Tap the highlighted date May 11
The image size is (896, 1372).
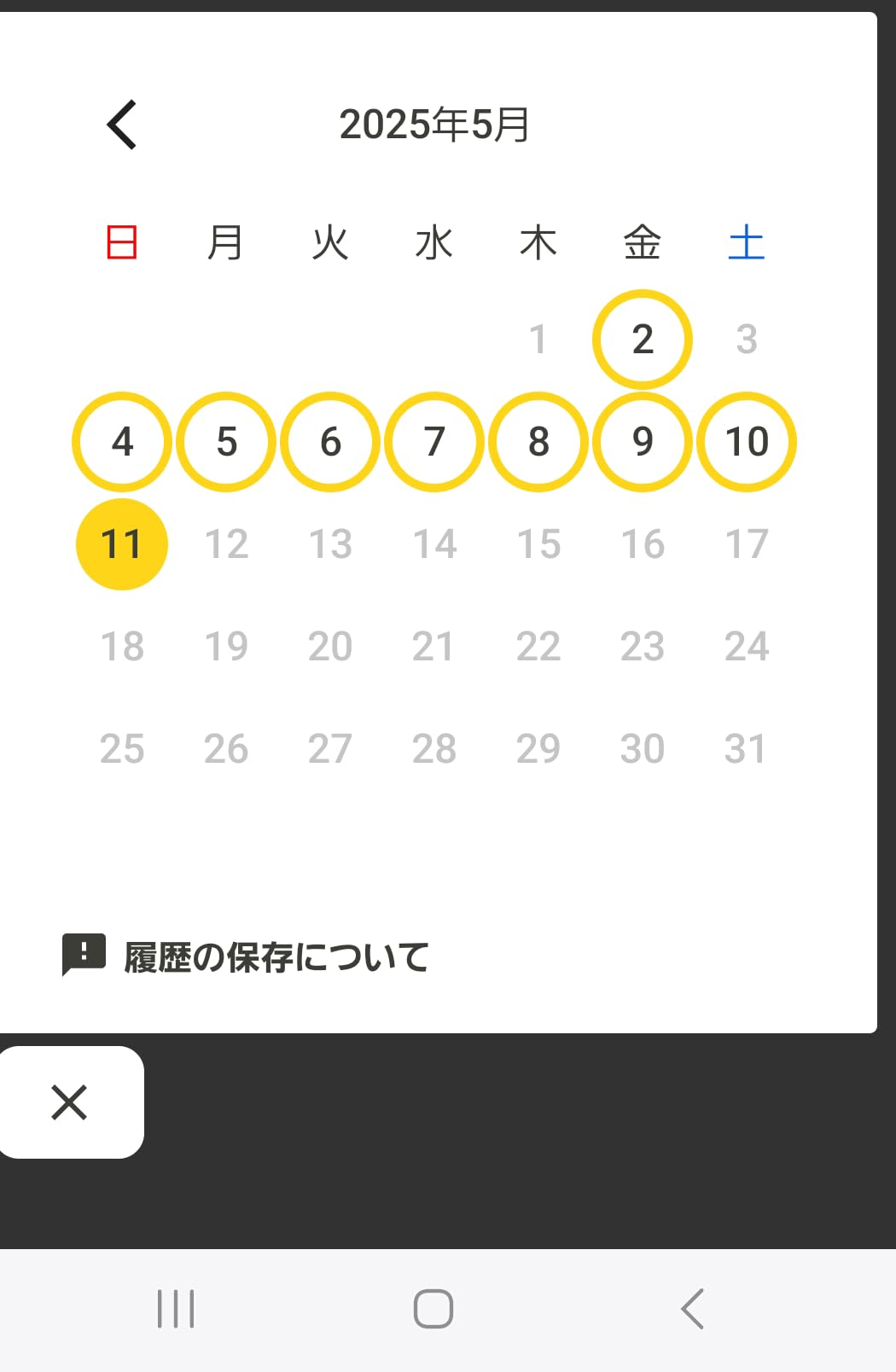tap(122, 544)
